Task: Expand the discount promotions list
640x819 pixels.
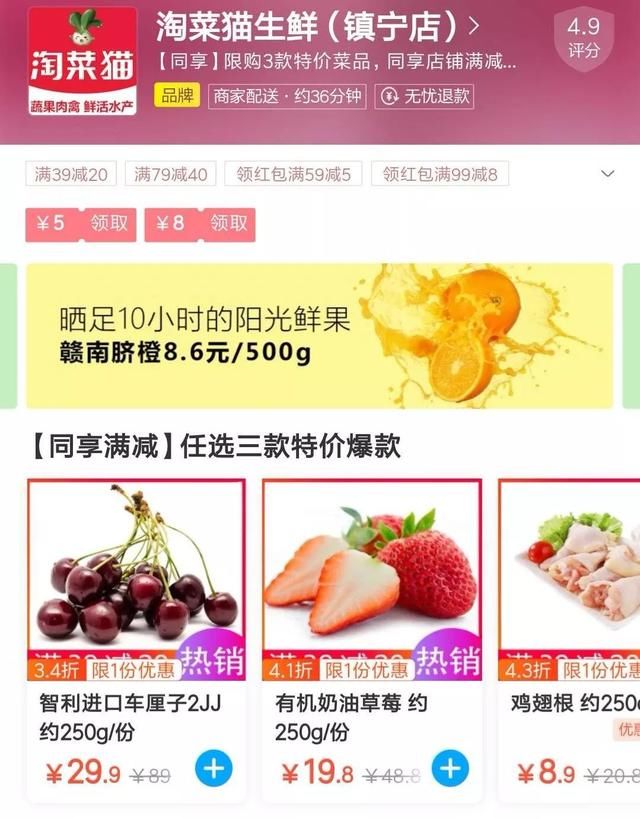Action: (x=607, y=174)
